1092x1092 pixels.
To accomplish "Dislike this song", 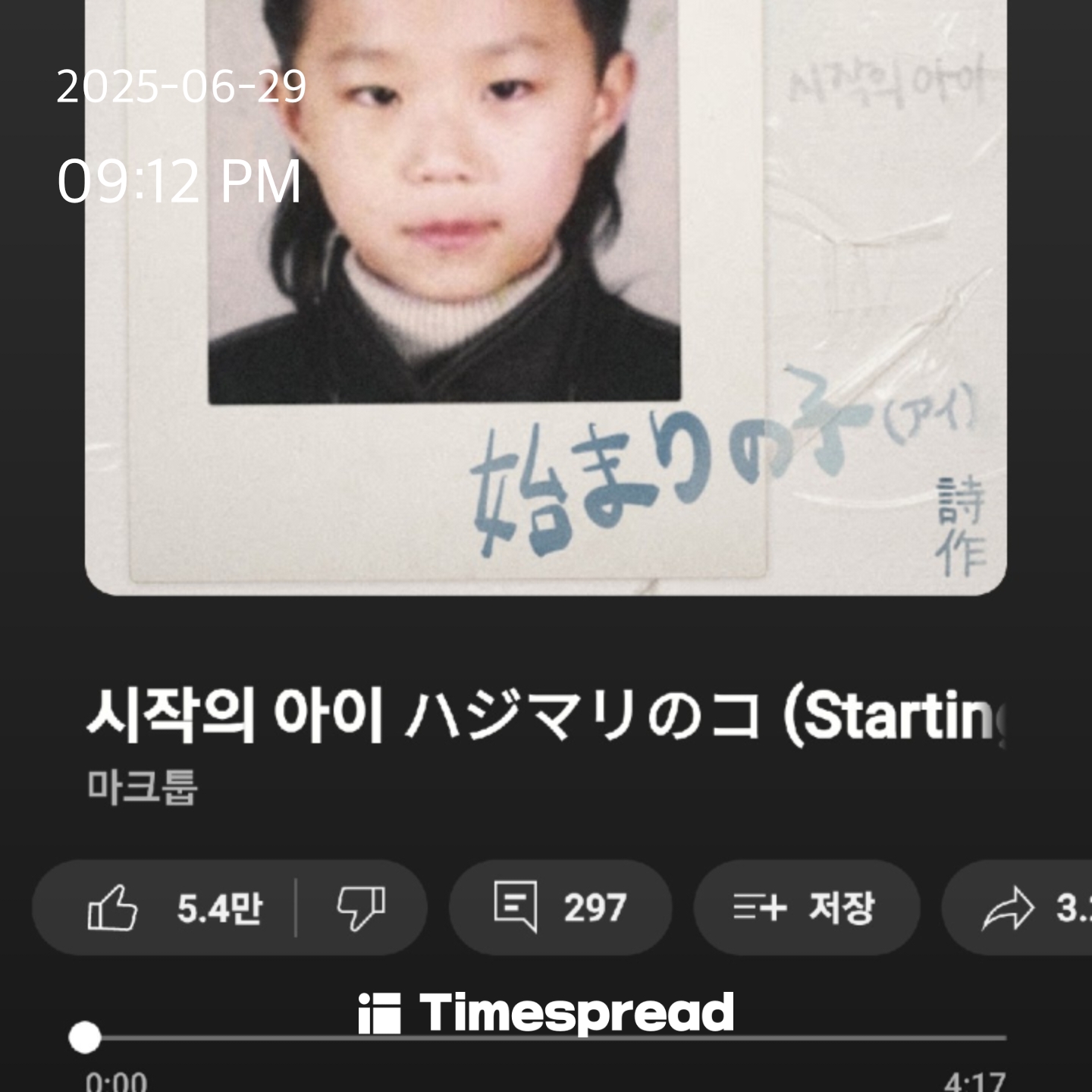I will [361, 908].
